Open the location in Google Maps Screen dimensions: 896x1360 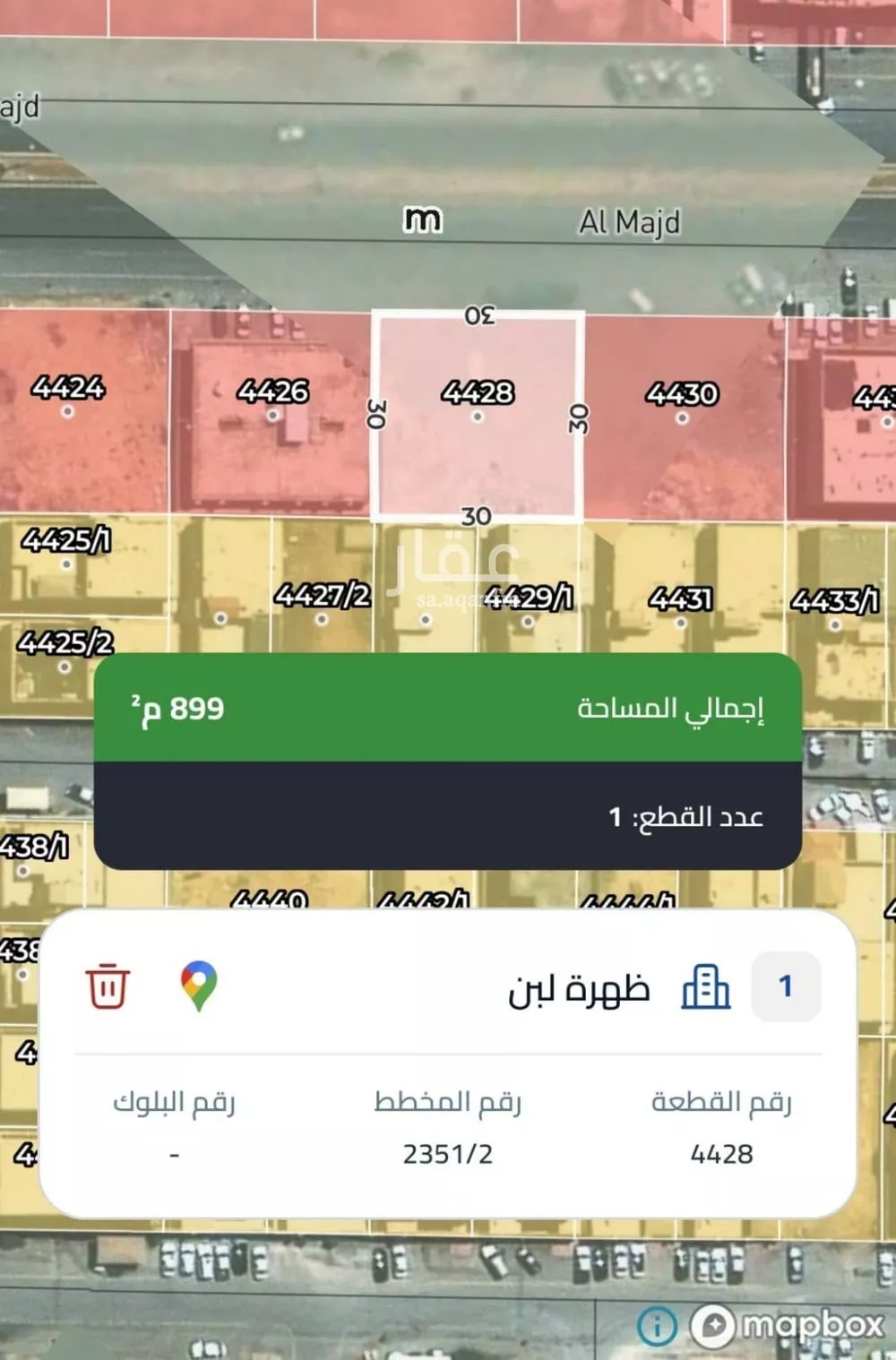pyautogui.click(x=199, y=986)
